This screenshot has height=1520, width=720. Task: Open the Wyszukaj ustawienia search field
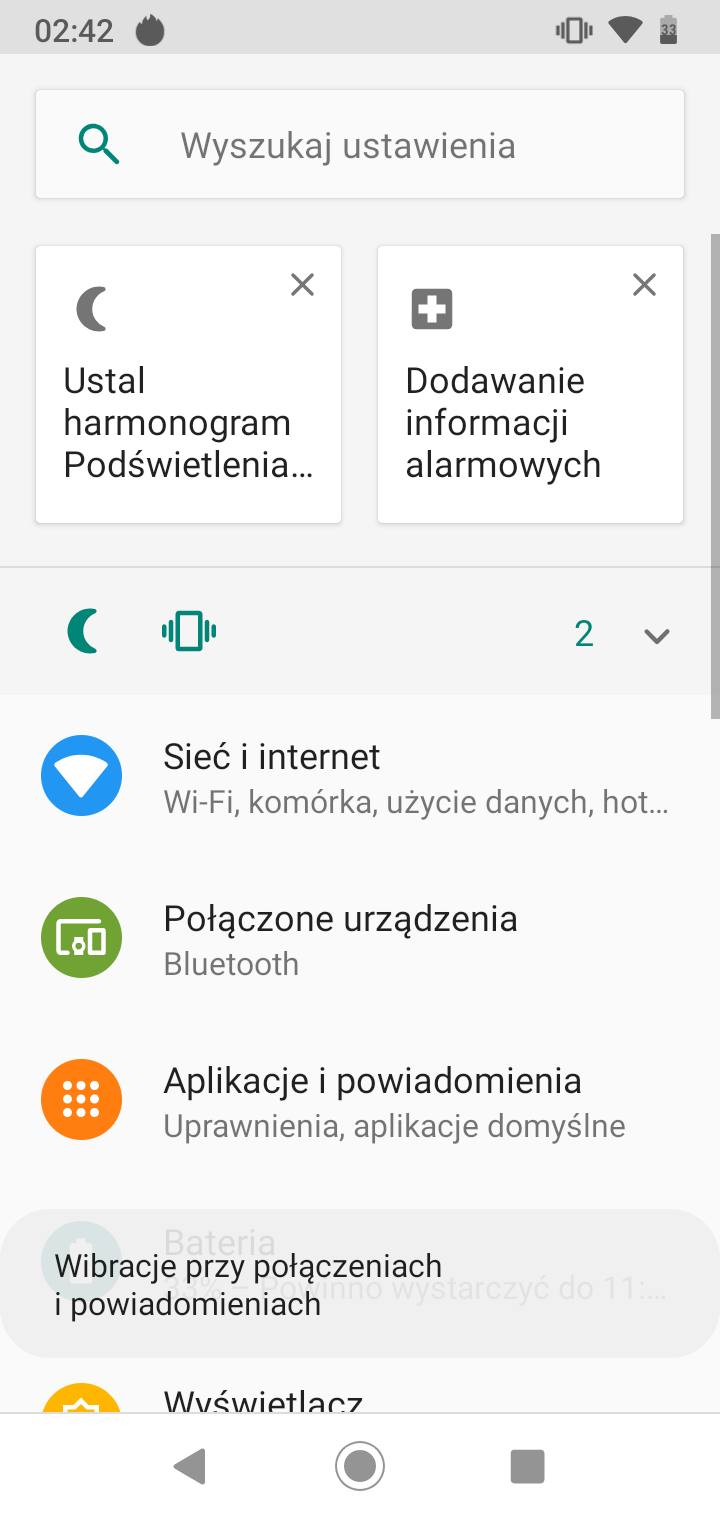point(360,145)
